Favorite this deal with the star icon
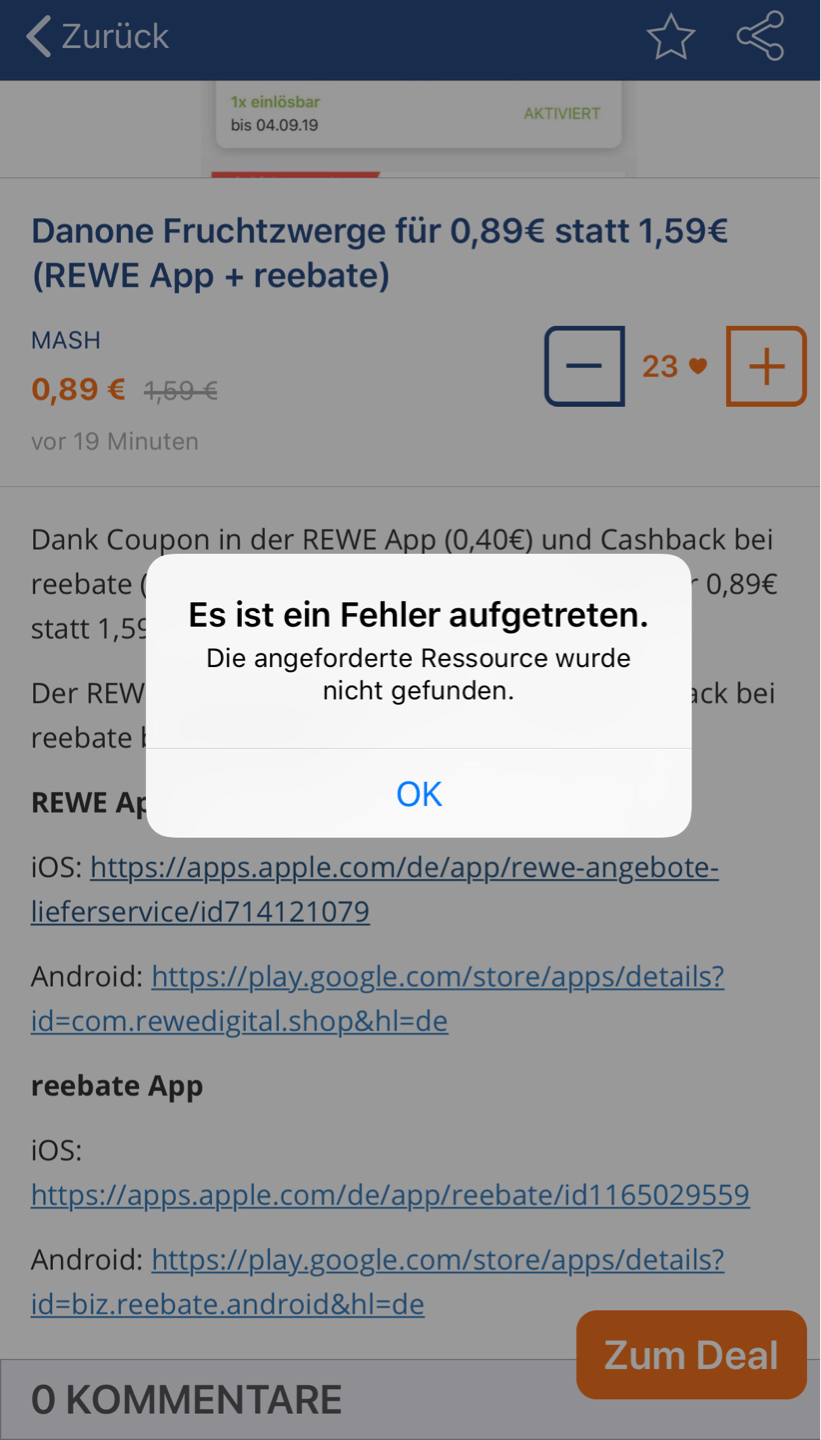Viewport: 821px width, 1440px height. [670, 37]
